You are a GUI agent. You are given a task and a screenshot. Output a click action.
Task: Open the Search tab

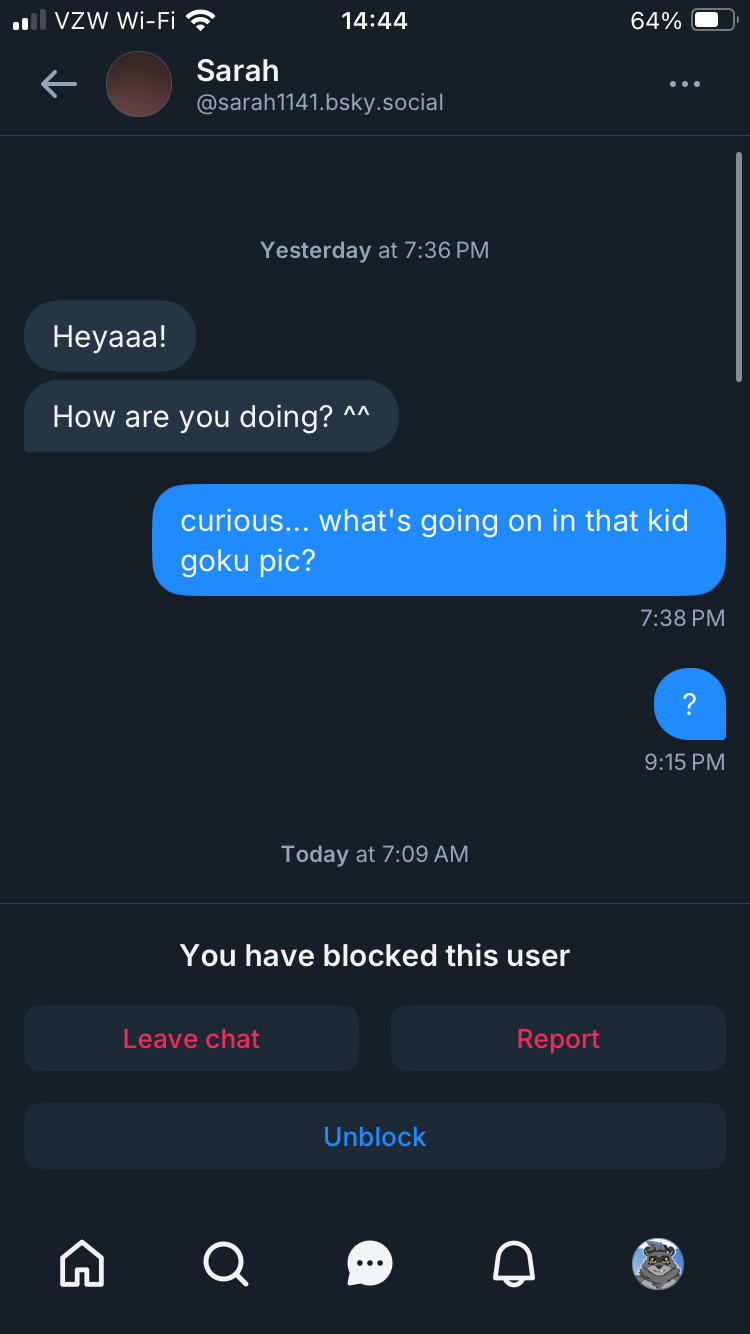[x=225, y=1264]
